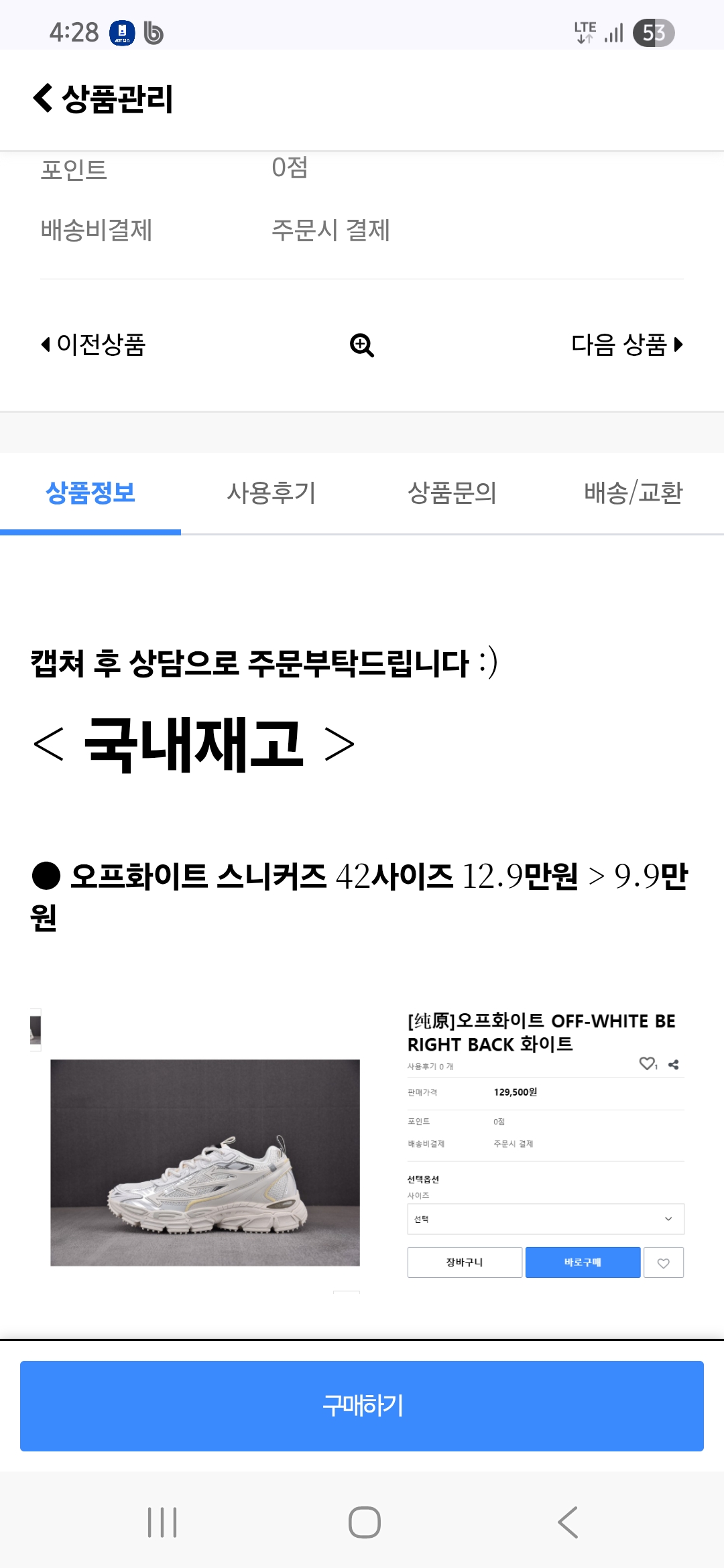Switch to the 사용후기 tab

271,493
